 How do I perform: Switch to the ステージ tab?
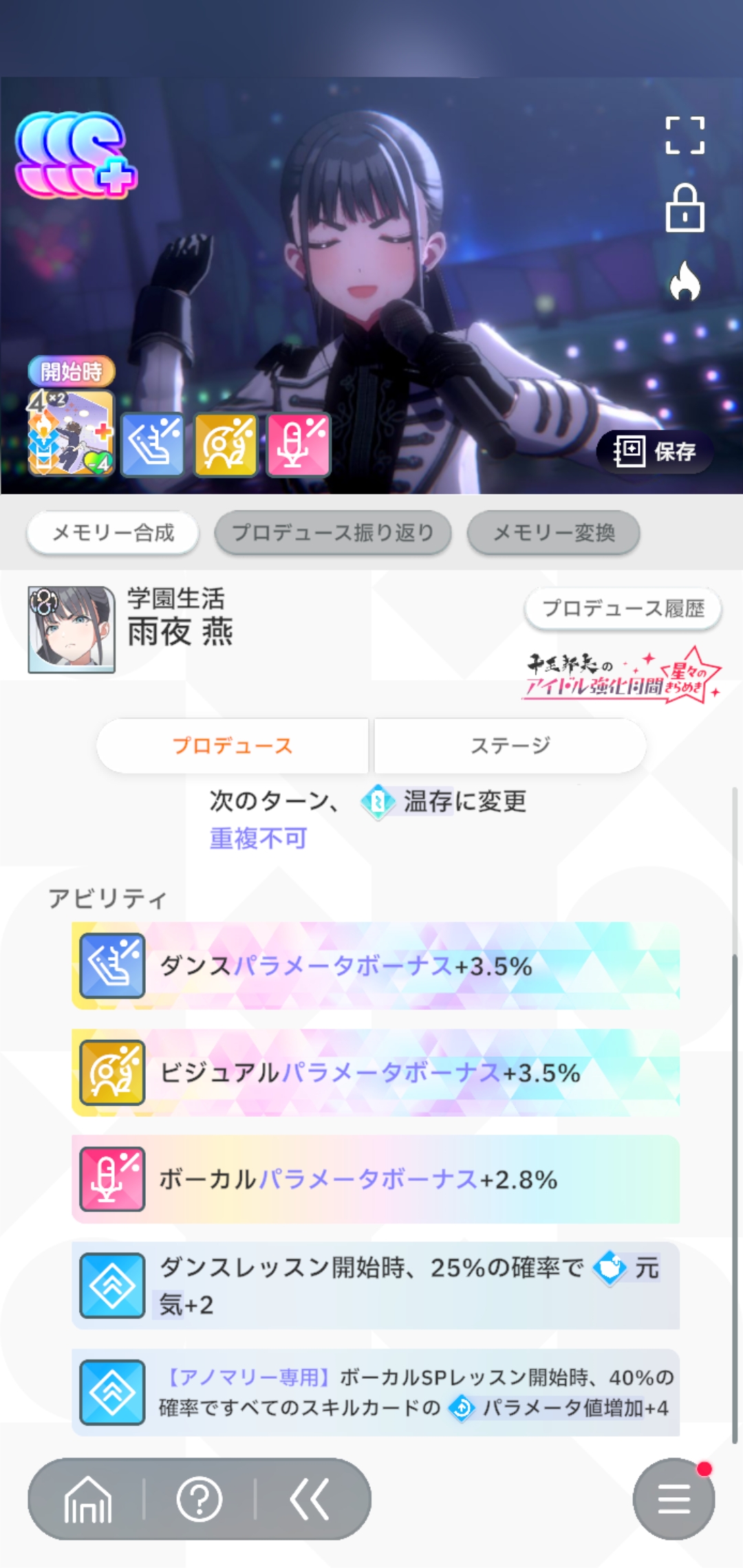pos(510,745)
